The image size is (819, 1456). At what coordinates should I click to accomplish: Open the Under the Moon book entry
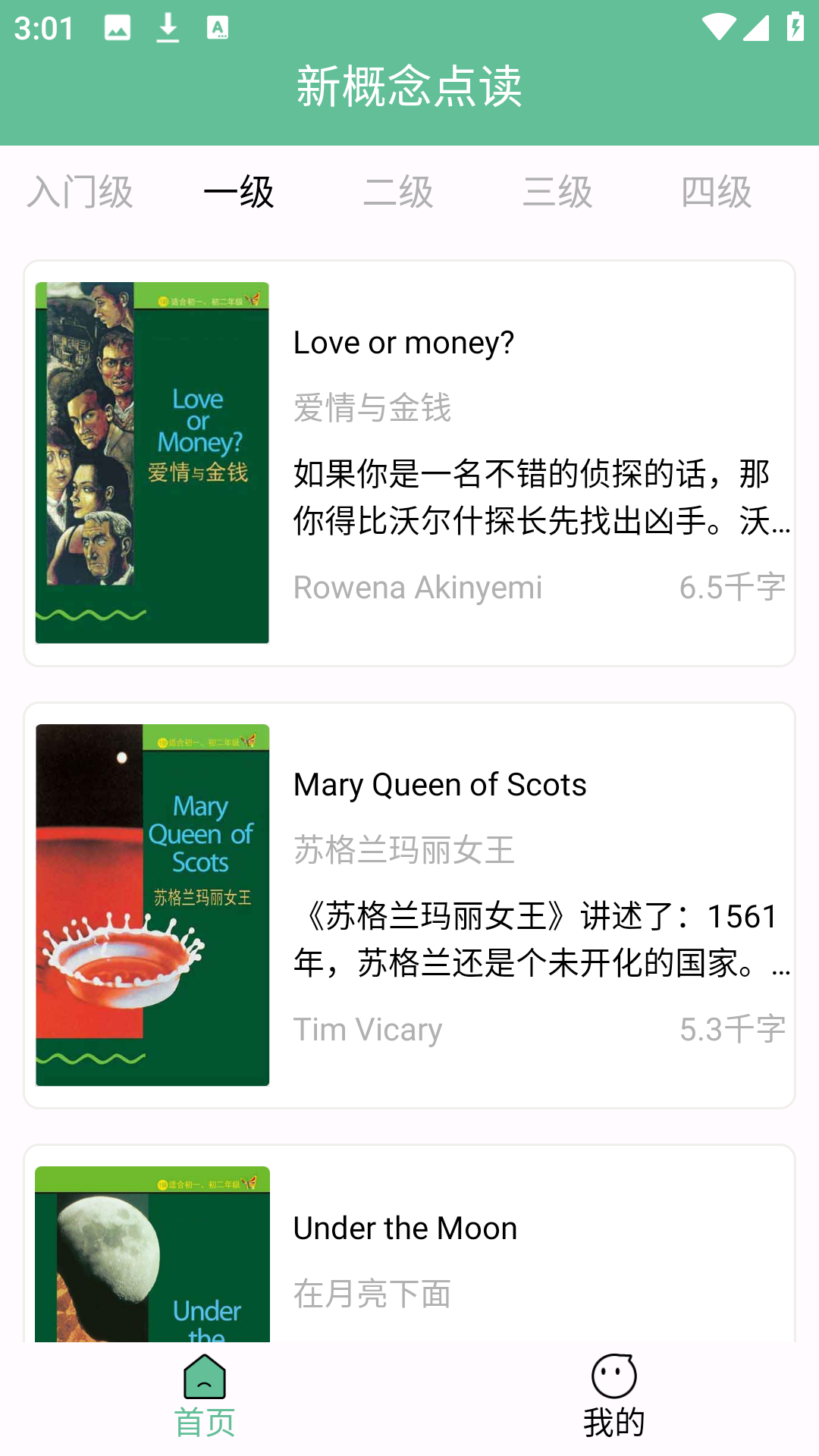[405, 1228]
